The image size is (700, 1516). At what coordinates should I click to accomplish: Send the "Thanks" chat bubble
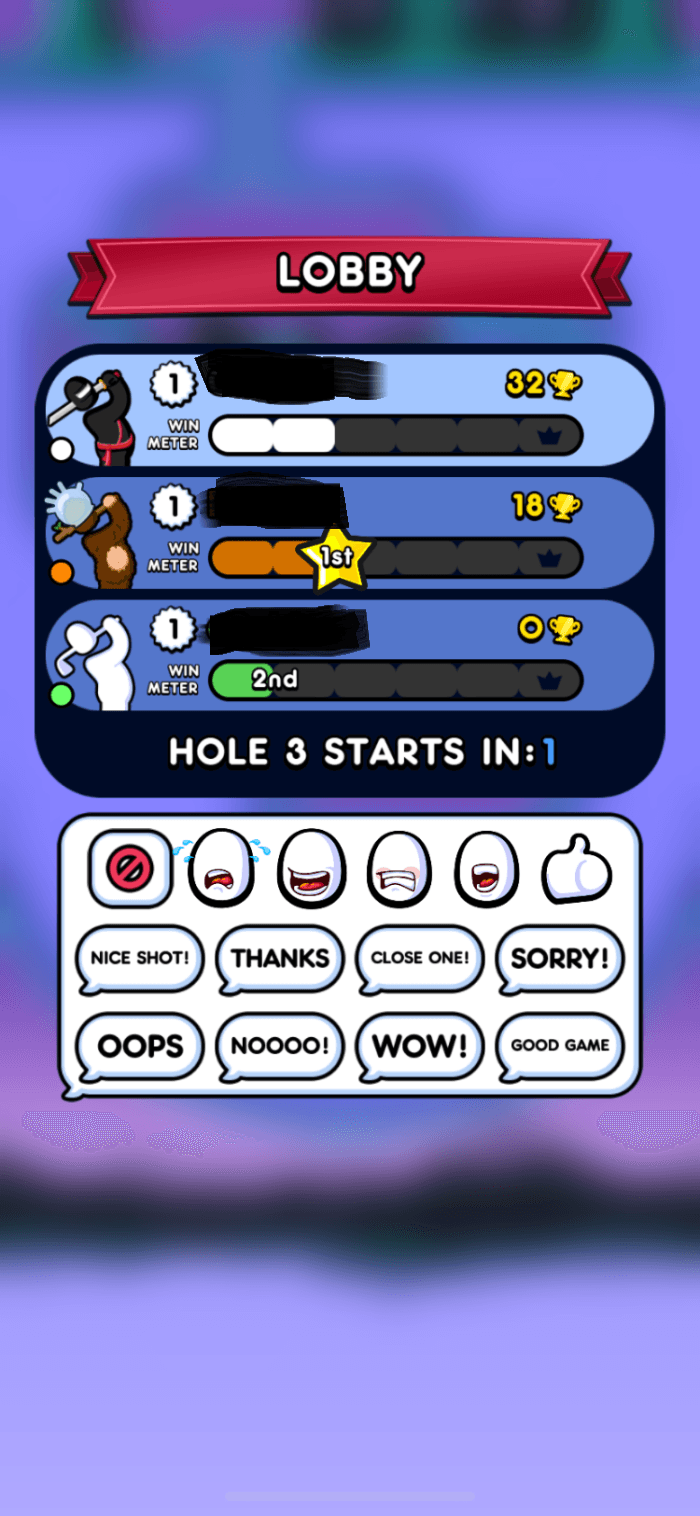280,958
